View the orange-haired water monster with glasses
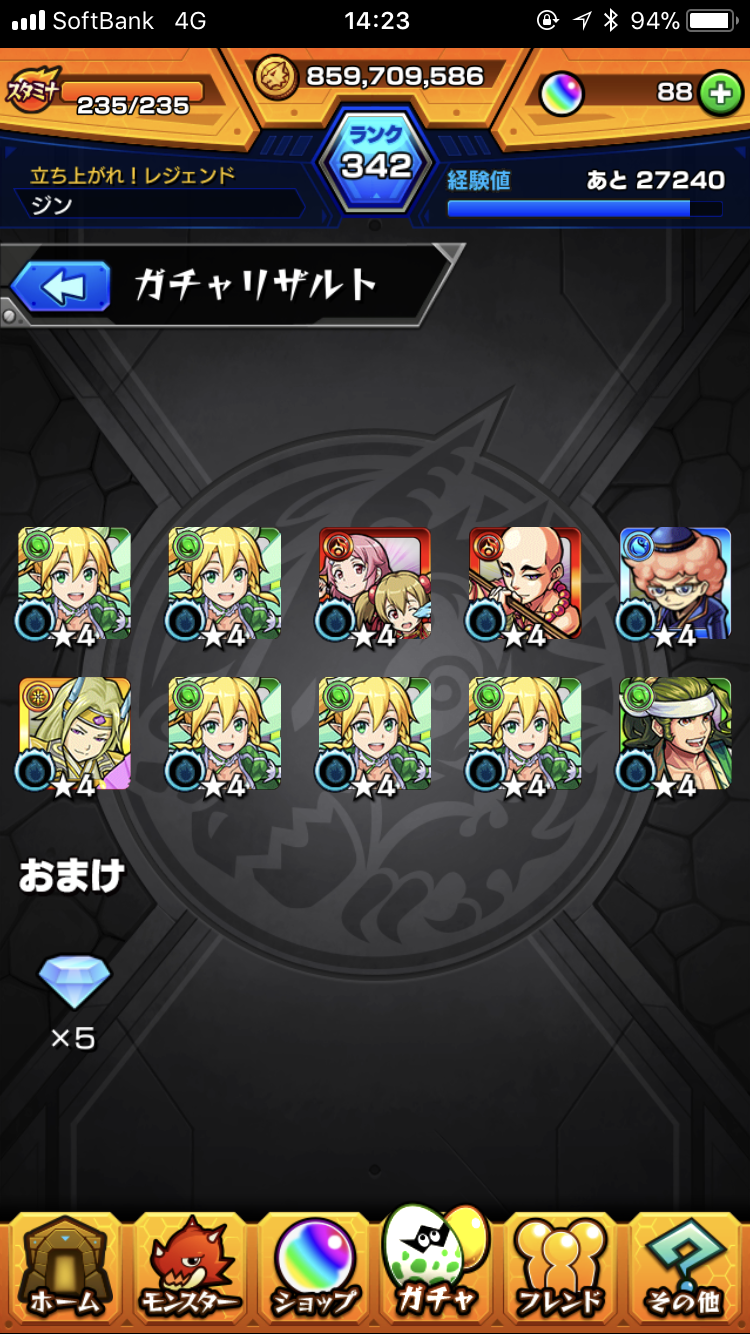 (x=675, y=584)
